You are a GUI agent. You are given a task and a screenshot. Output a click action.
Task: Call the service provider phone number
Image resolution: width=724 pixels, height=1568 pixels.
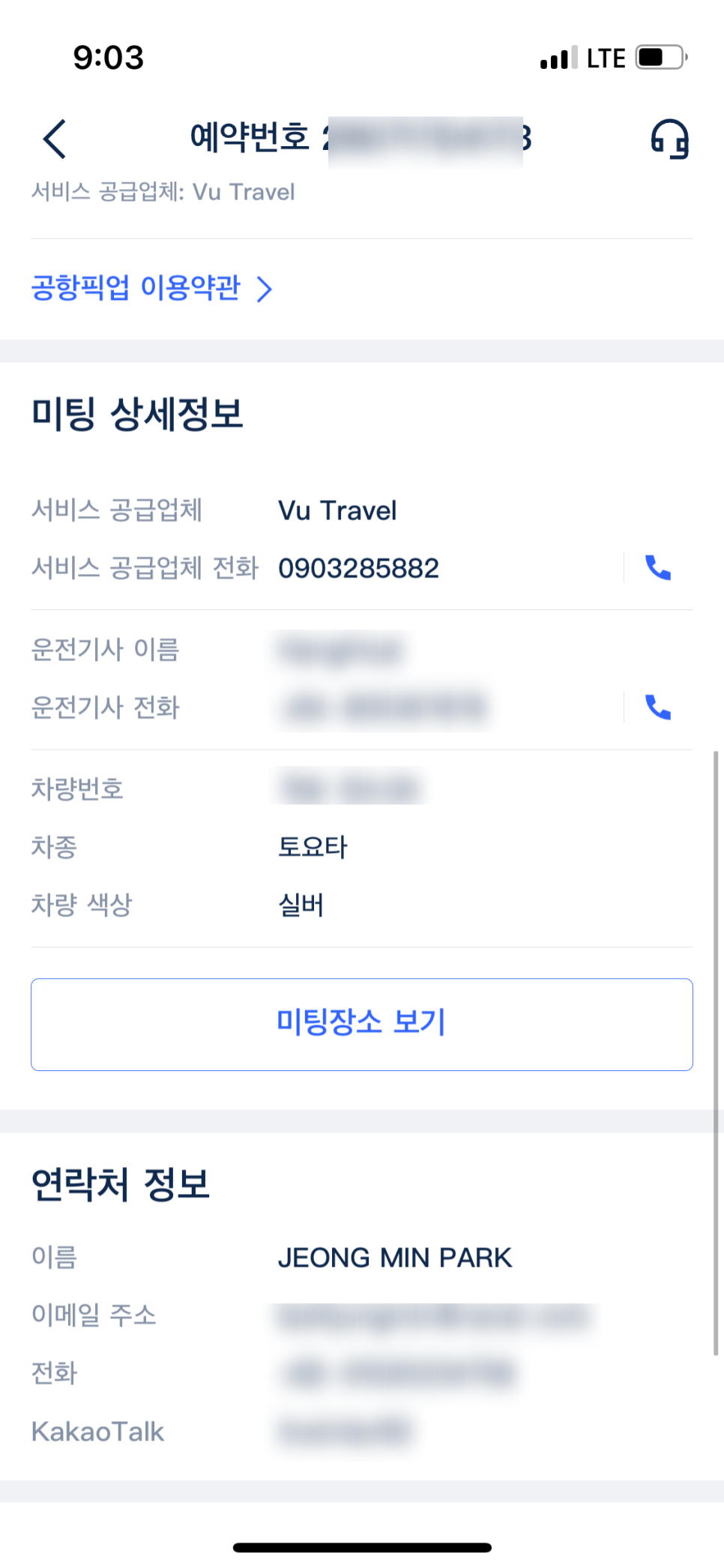tap(658, 567)
